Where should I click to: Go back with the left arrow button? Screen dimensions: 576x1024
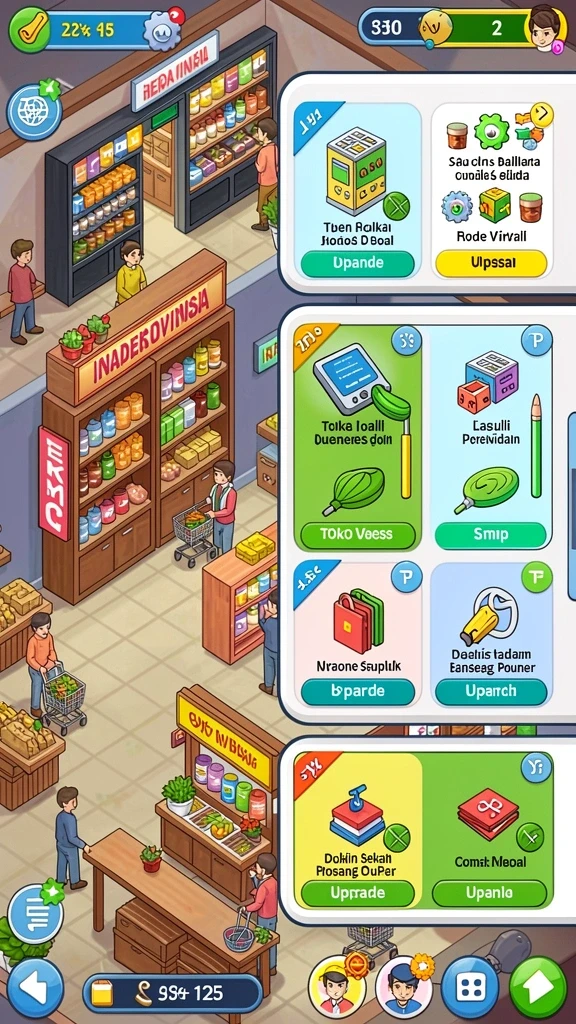pos(36,987)
